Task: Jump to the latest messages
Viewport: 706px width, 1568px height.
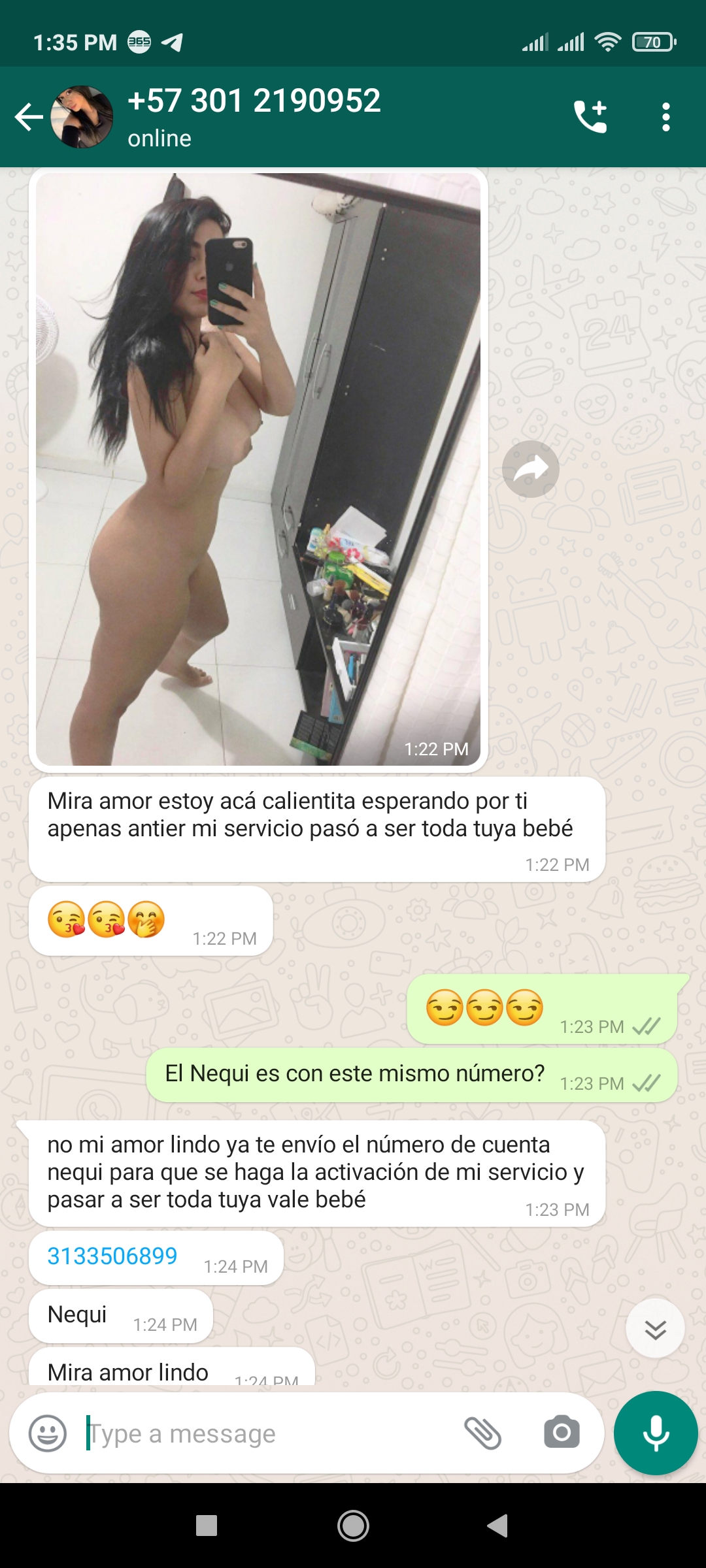Action: point(655,1329)
